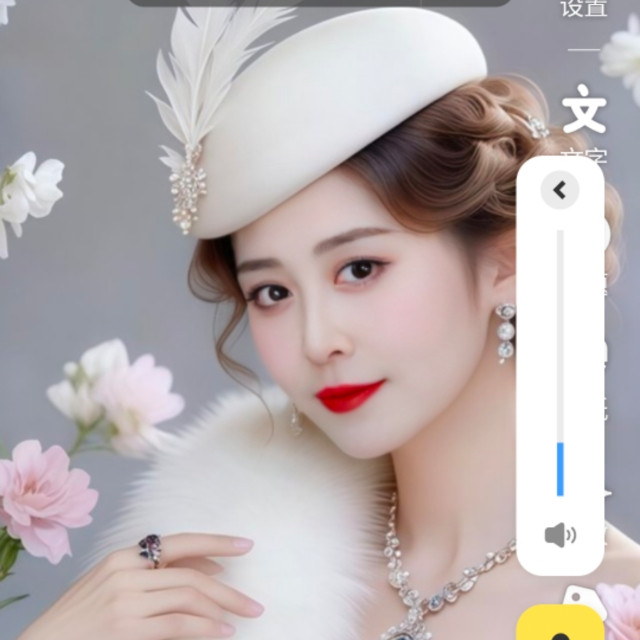Tap the blue volume slider track
Image resolution: width=640 pixels, height=640 pixels.
click(x=560, y=363)
